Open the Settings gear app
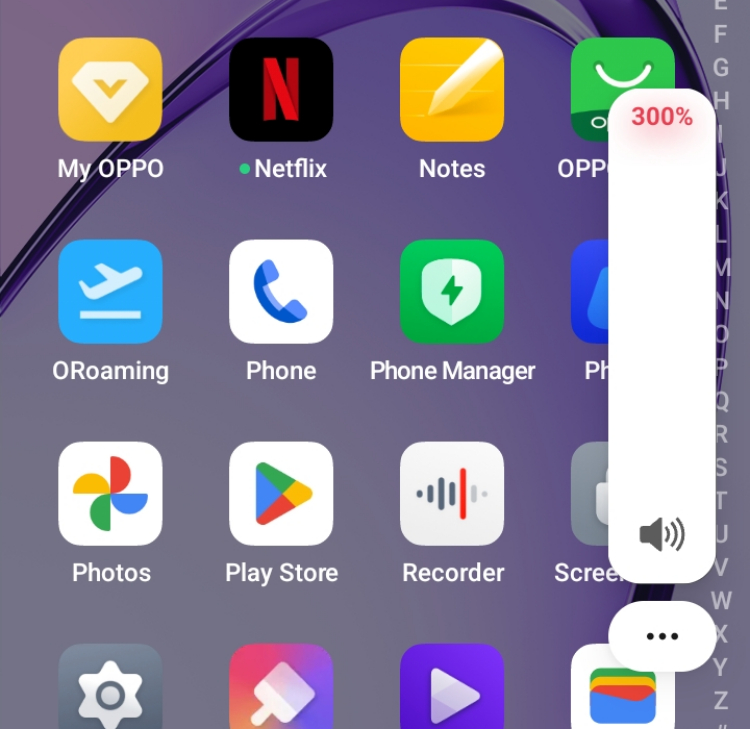 pos(110,690)
